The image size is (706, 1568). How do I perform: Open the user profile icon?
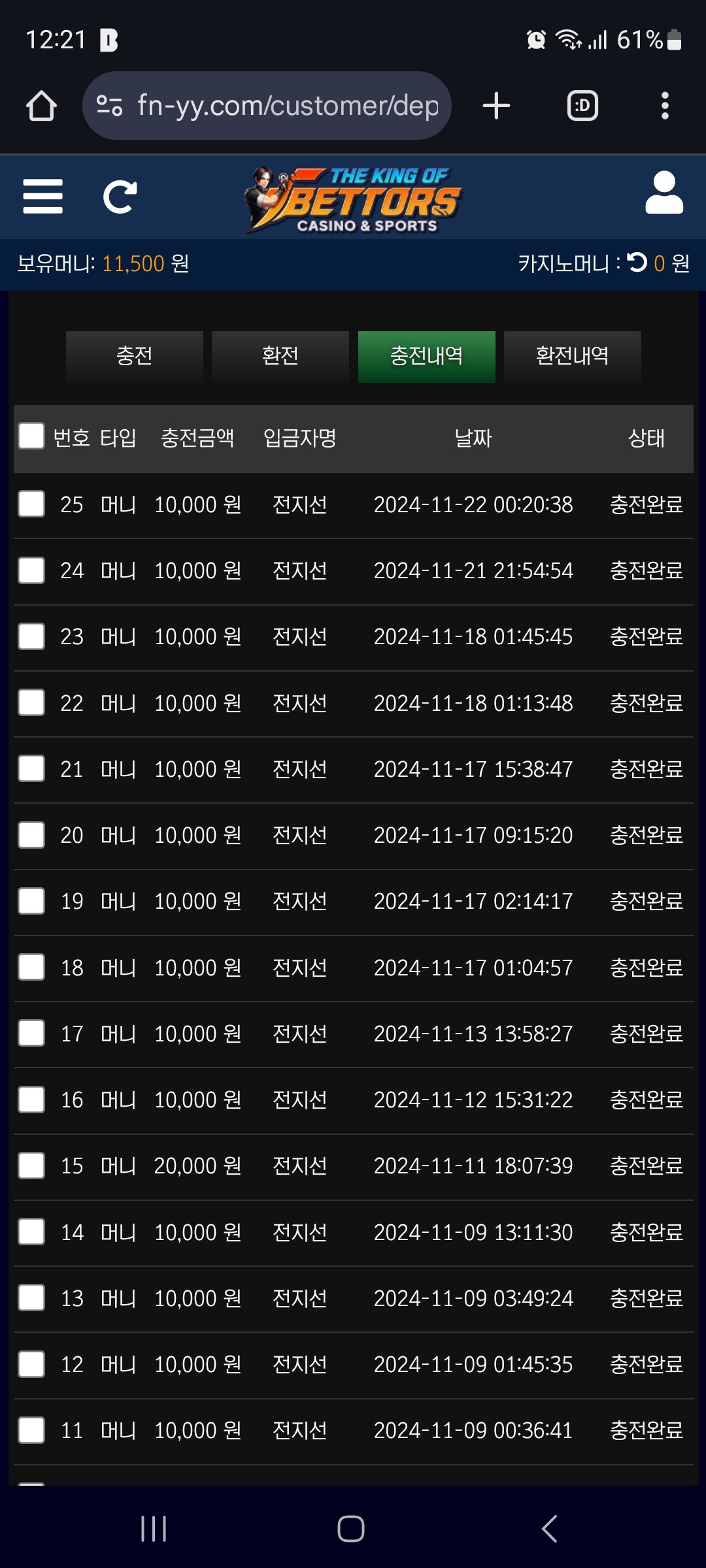tap(664, 193)
